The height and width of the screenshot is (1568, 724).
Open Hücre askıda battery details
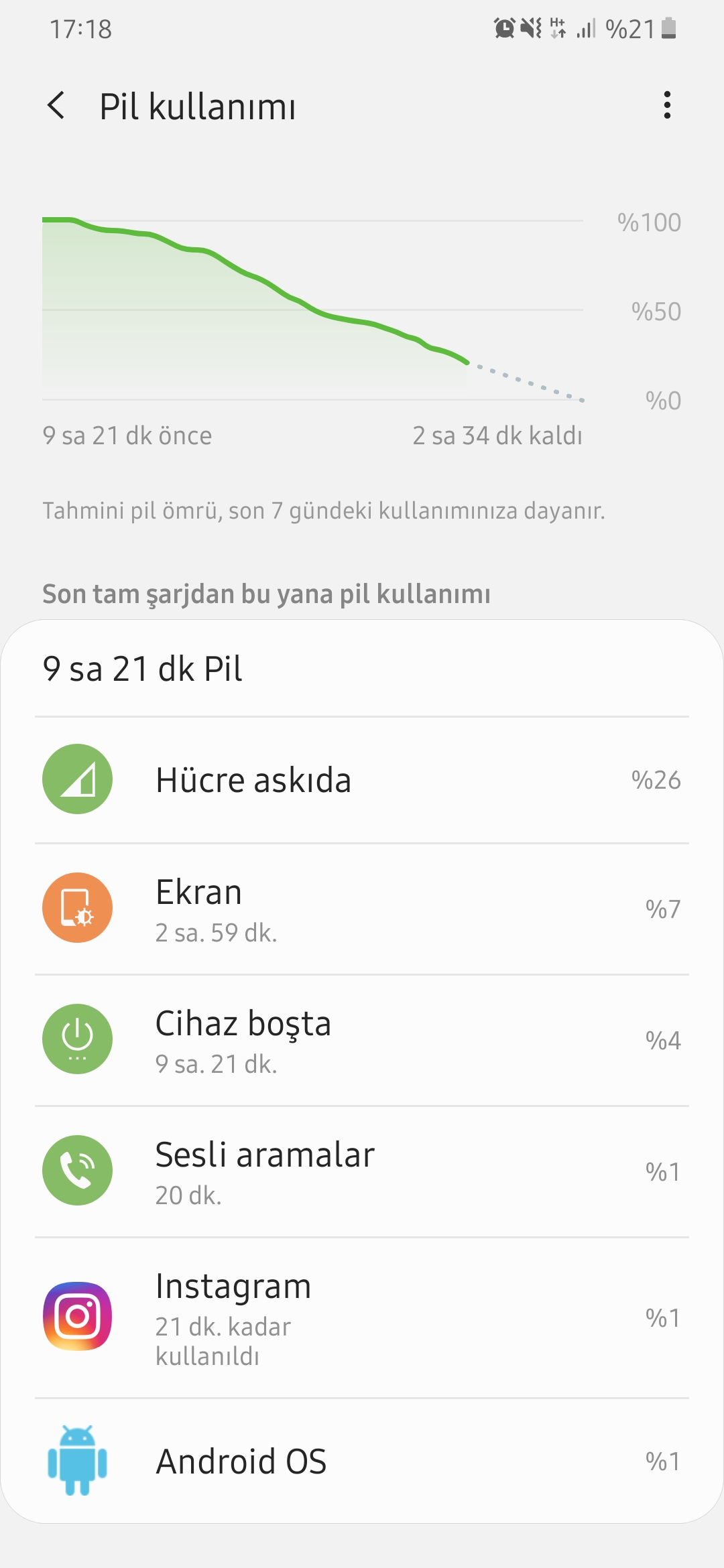(x=362, y=780)
